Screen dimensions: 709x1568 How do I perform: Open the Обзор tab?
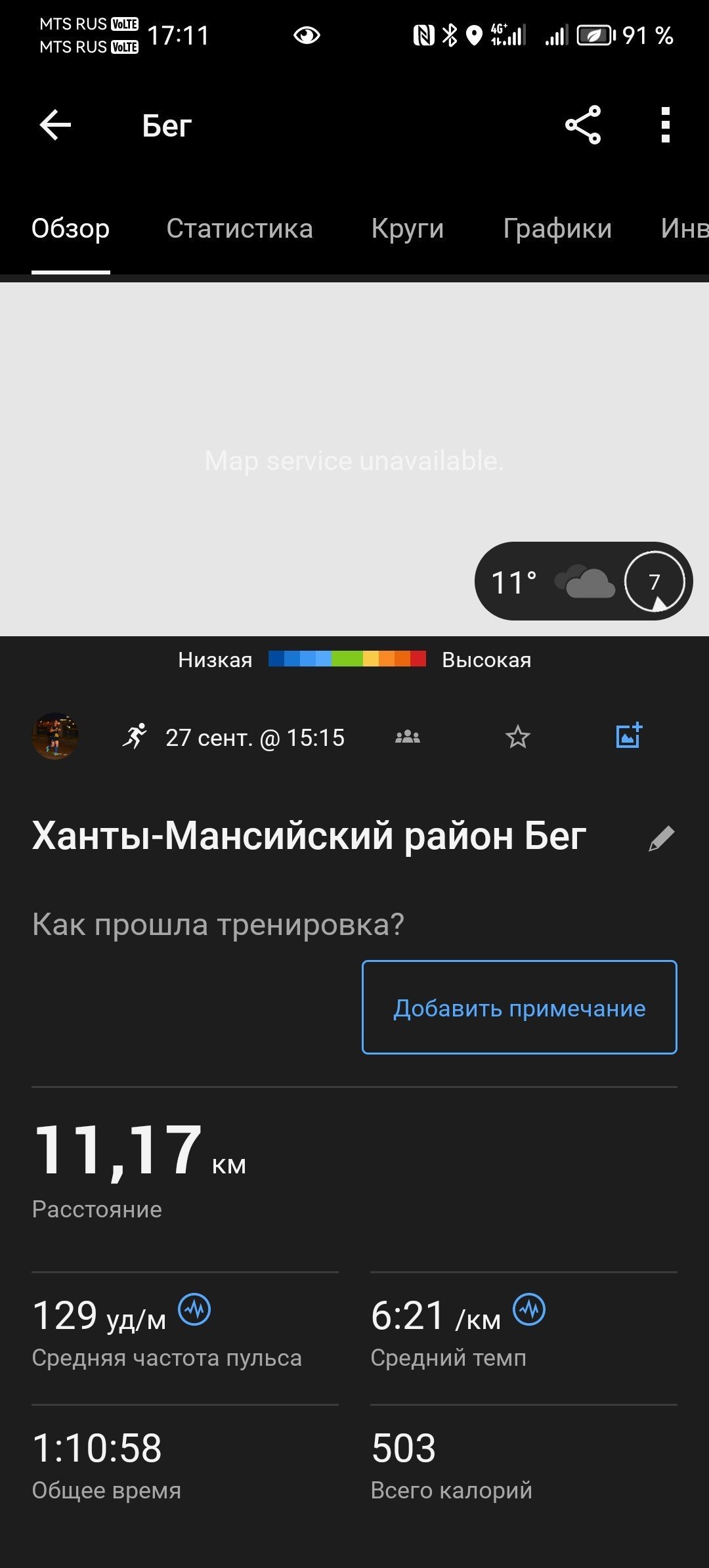71,229
